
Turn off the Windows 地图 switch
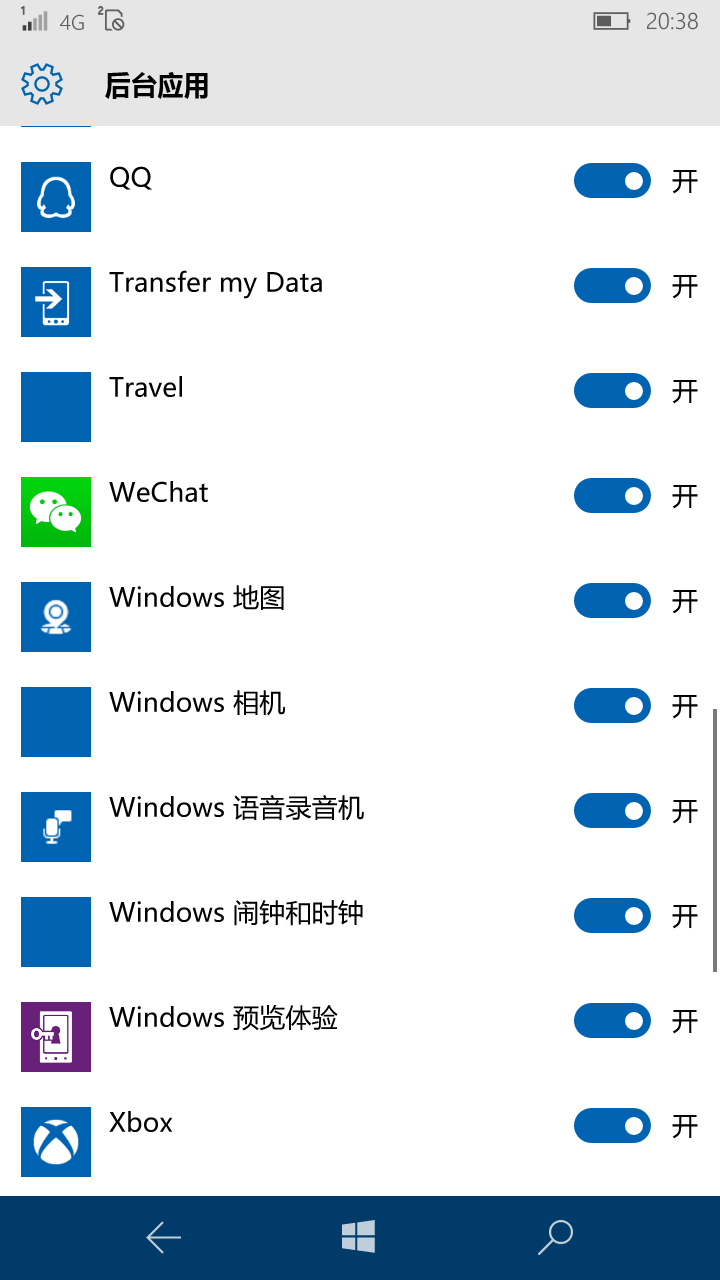612,601
